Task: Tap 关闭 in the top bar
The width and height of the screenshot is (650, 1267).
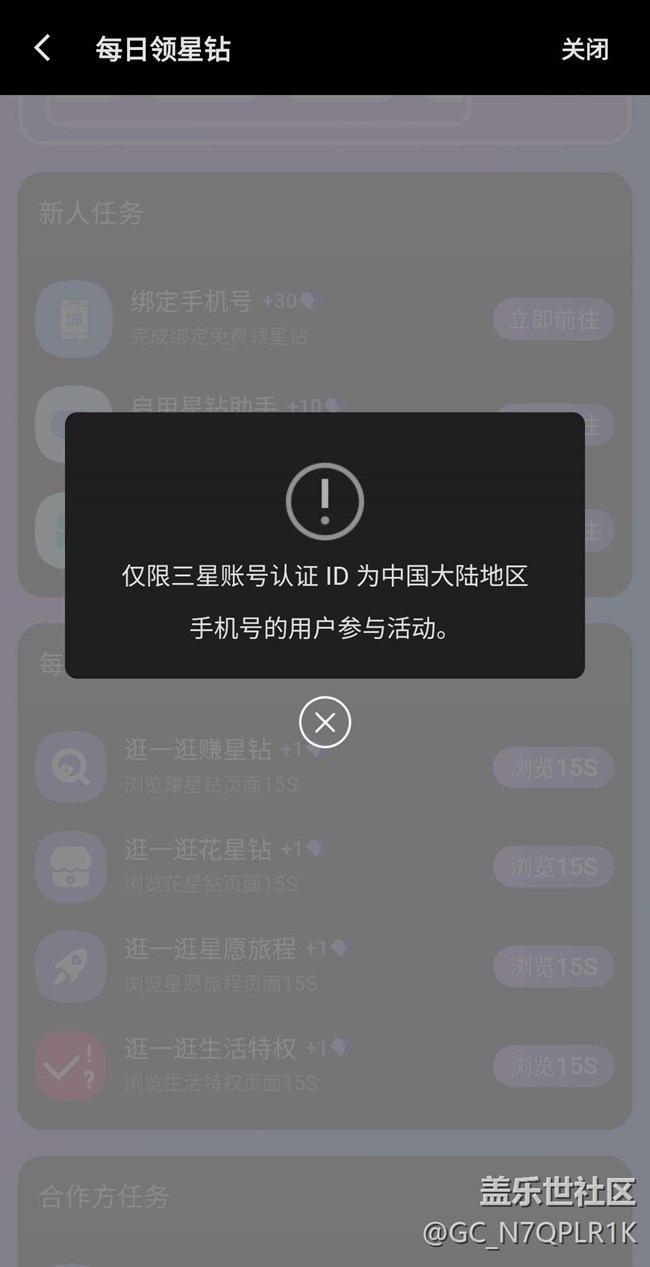Action: click(585, 49)
